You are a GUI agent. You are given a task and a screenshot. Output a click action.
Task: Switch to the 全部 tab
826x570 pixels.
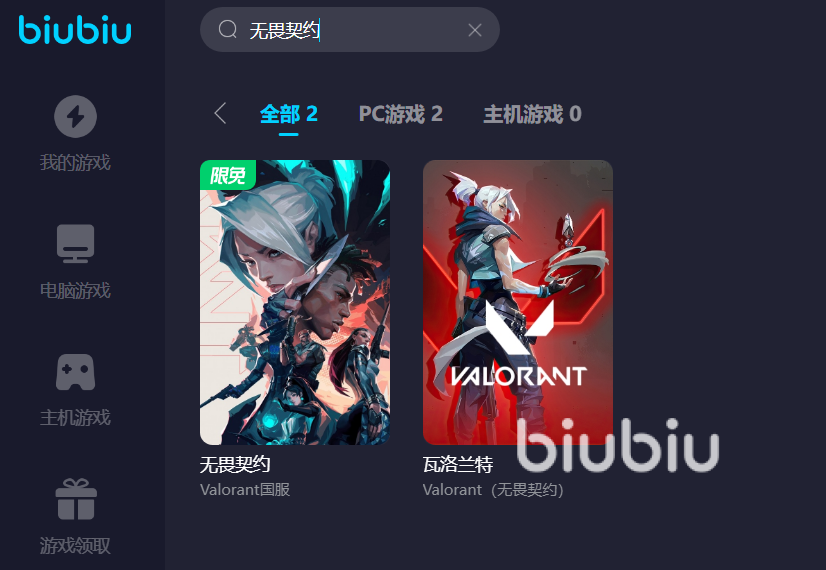[288, 114]
